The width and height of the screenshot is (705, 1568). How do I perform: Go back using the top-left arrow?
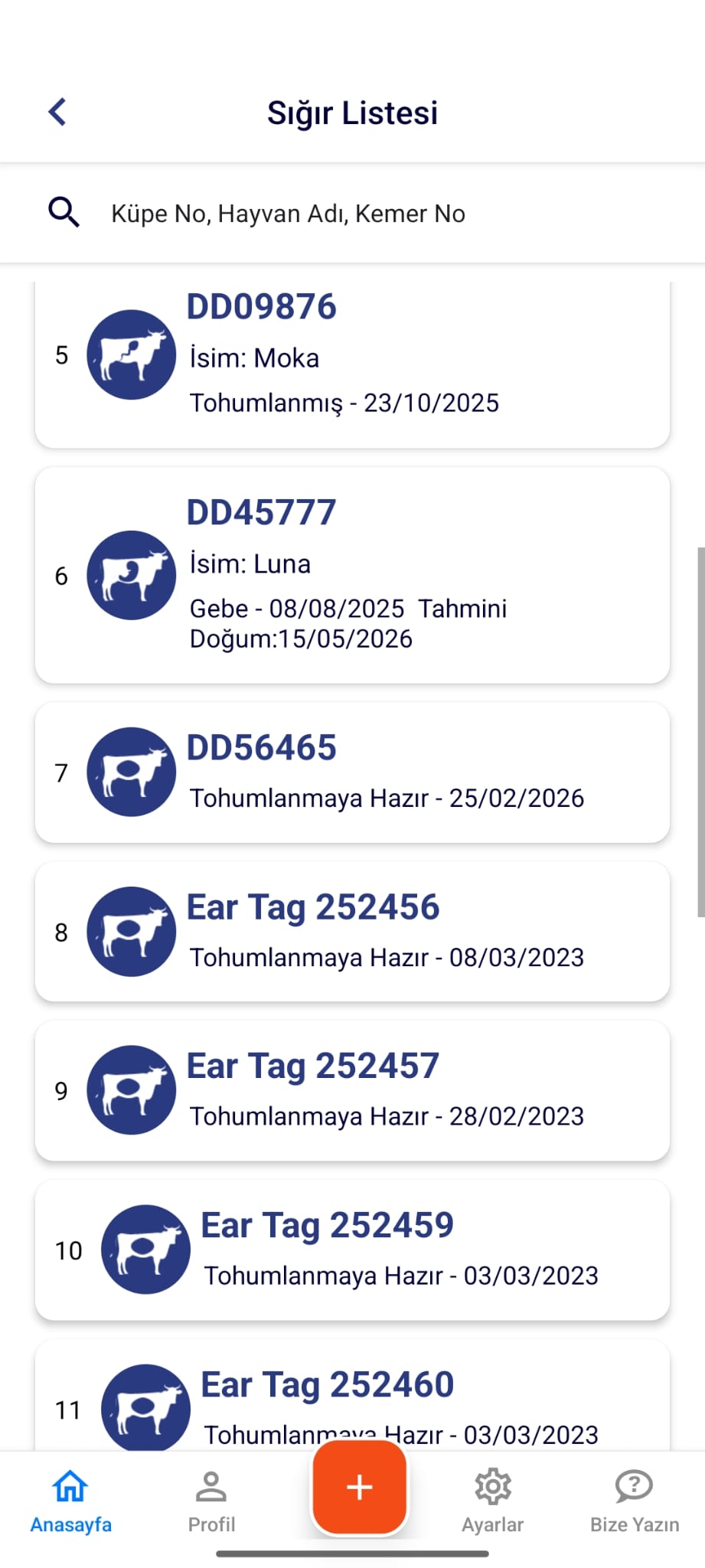[x=57, y=112]
